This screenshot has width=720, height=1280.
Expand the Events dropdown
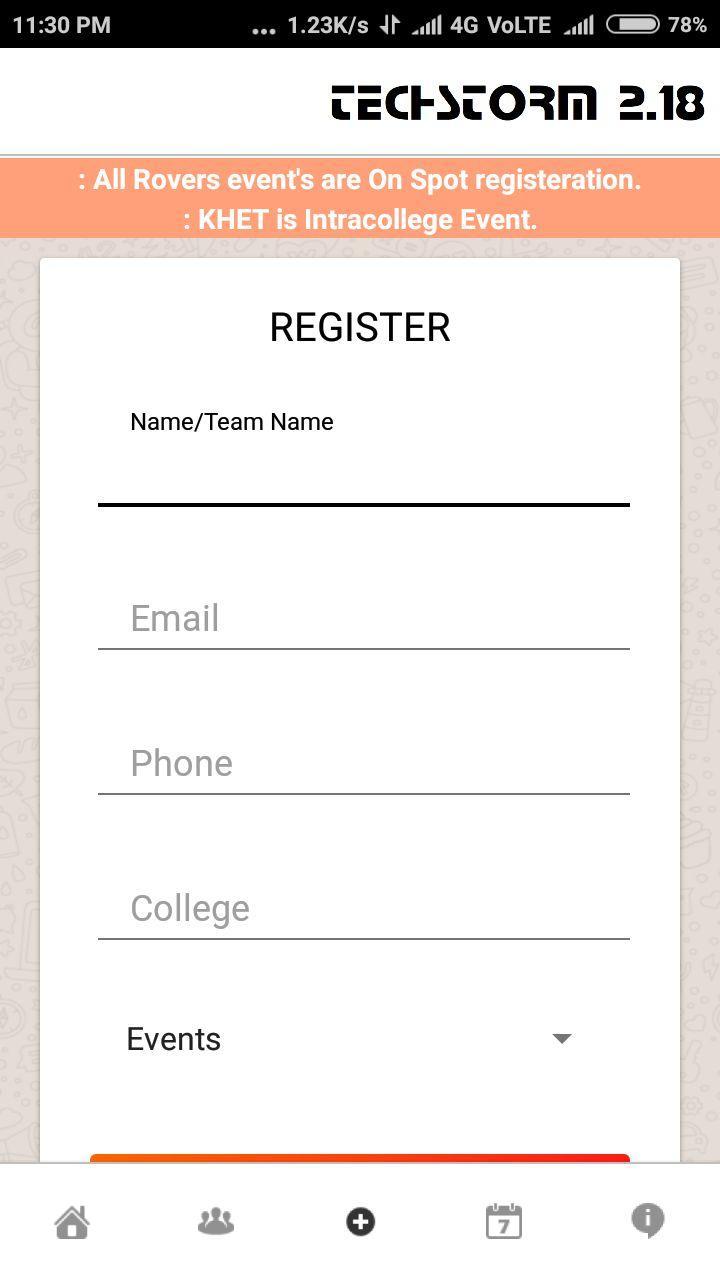pyautogui.click(x=350, y=1039)
